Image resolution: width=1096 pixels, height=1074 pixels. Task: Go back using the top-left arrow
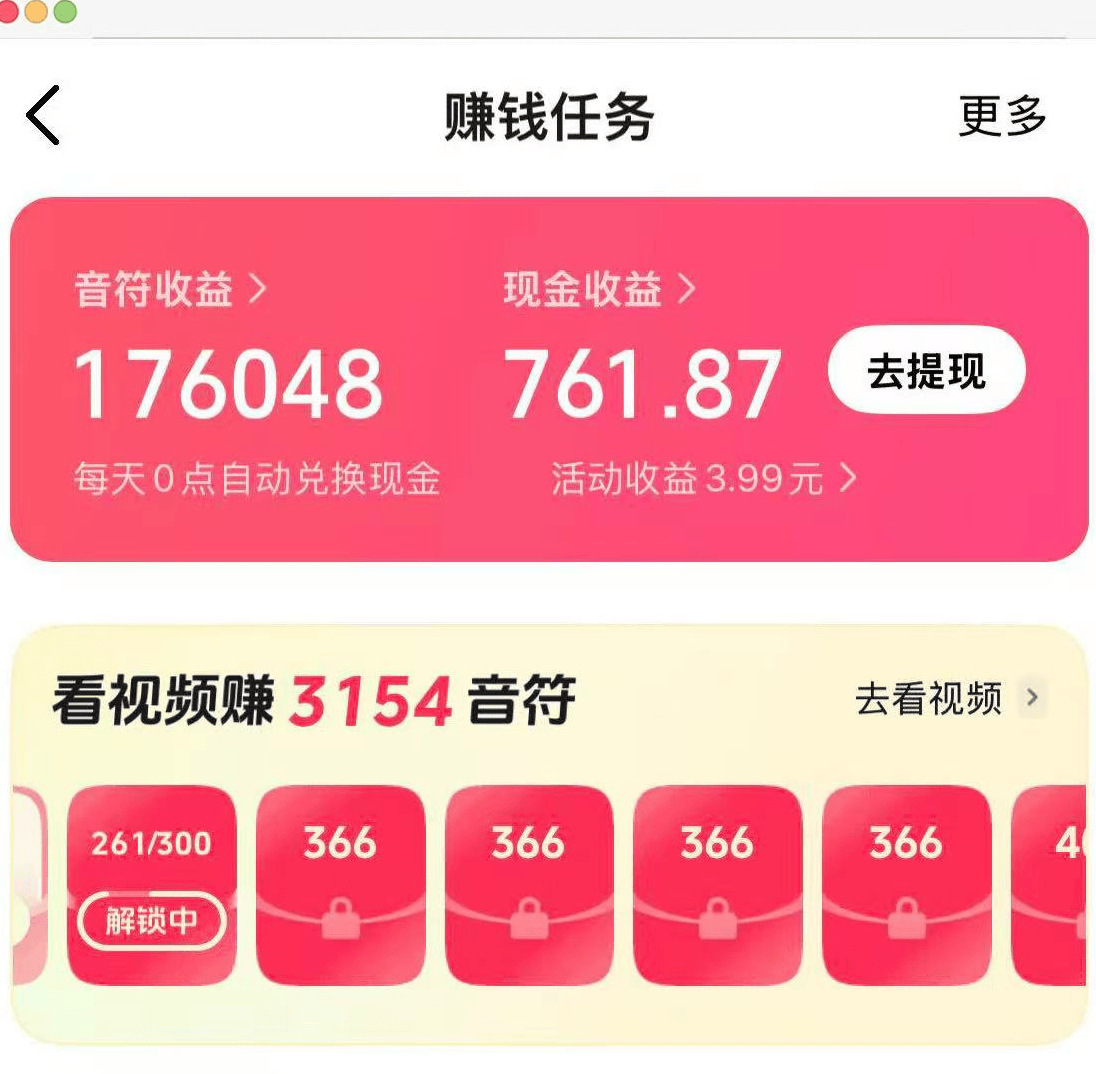pyautogui.click(x=43, y=115)
